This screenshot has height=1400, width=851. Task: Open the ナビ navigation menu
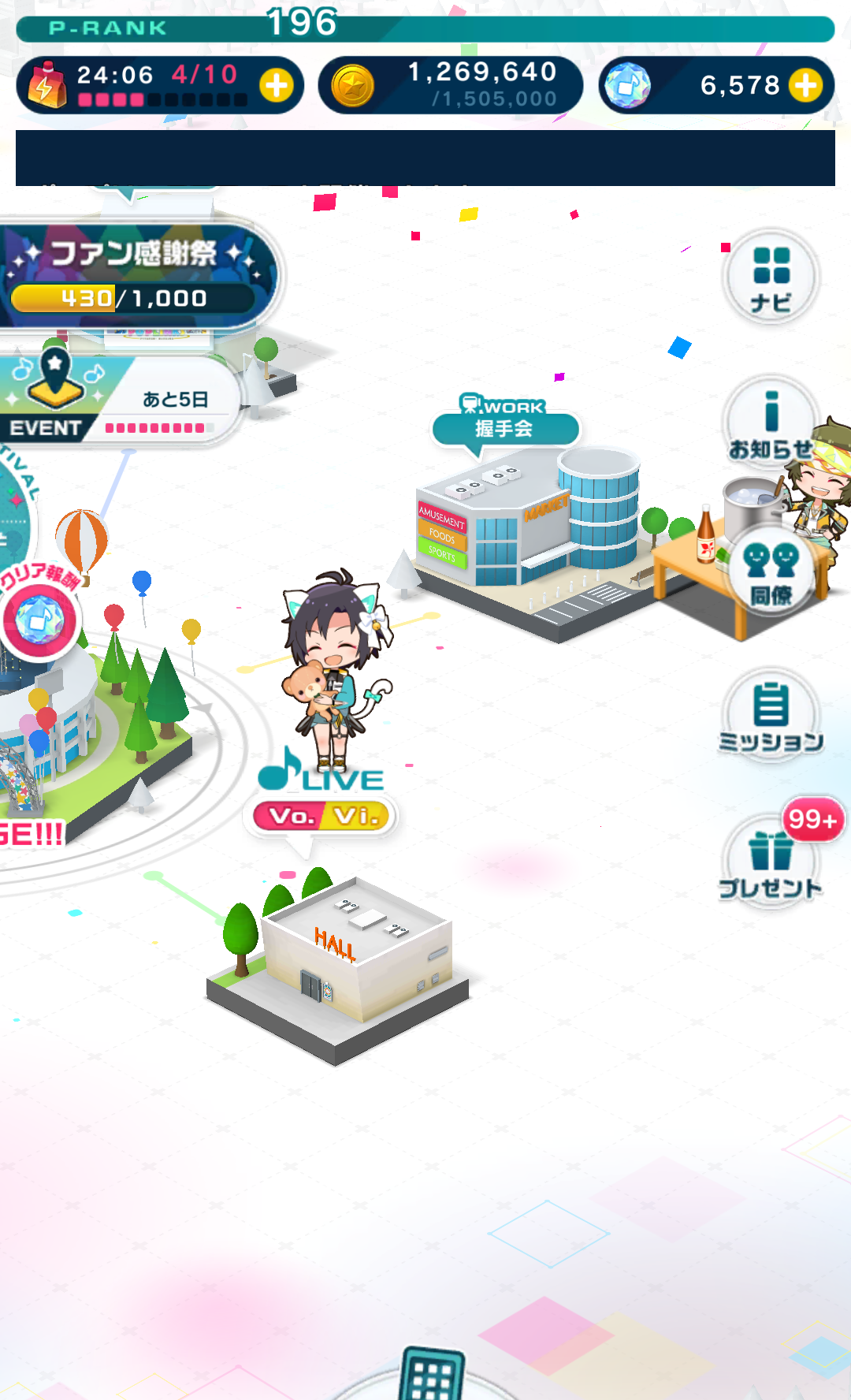pos(771,277)
